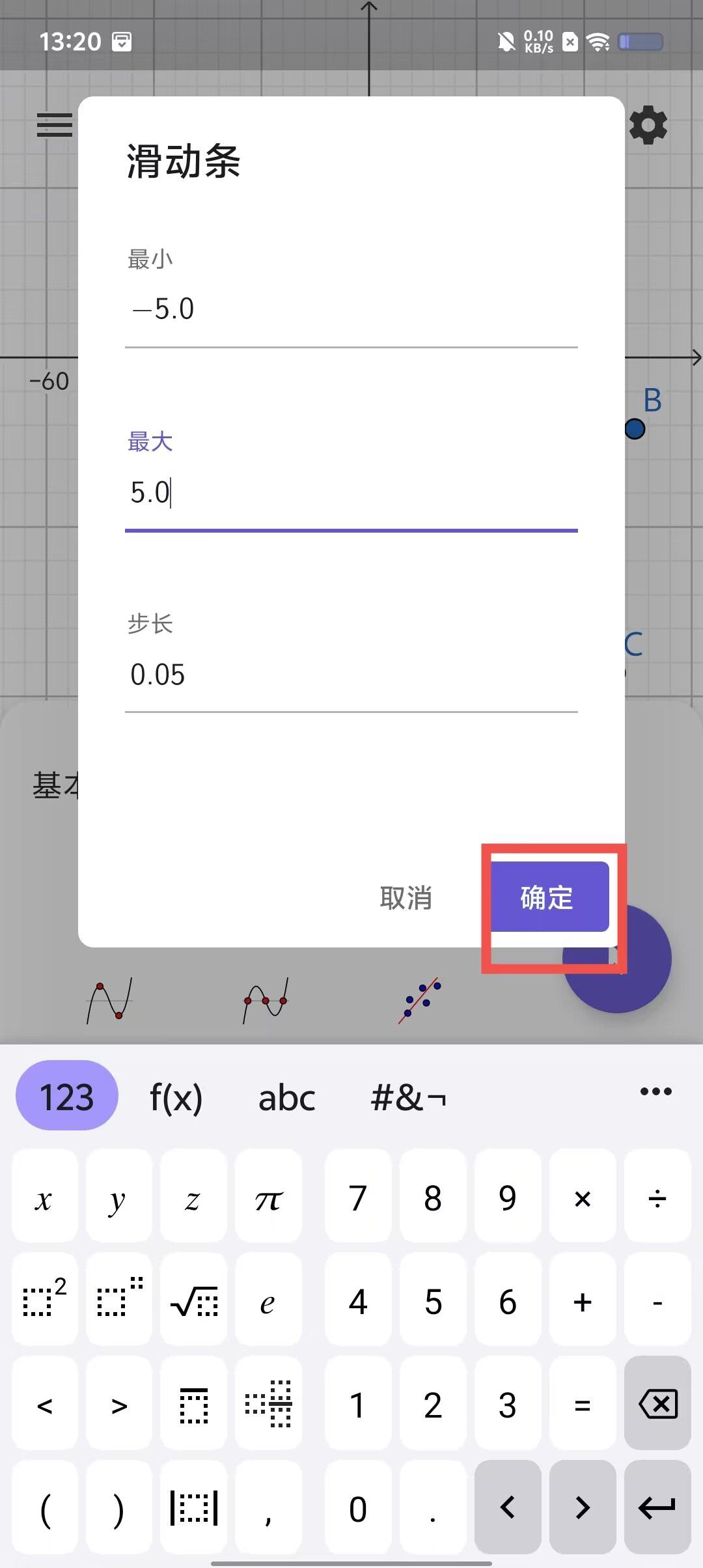Type digit 7 on keypad
The height and width of the screenshot is (1568, 703).
tap(358, 1197)
